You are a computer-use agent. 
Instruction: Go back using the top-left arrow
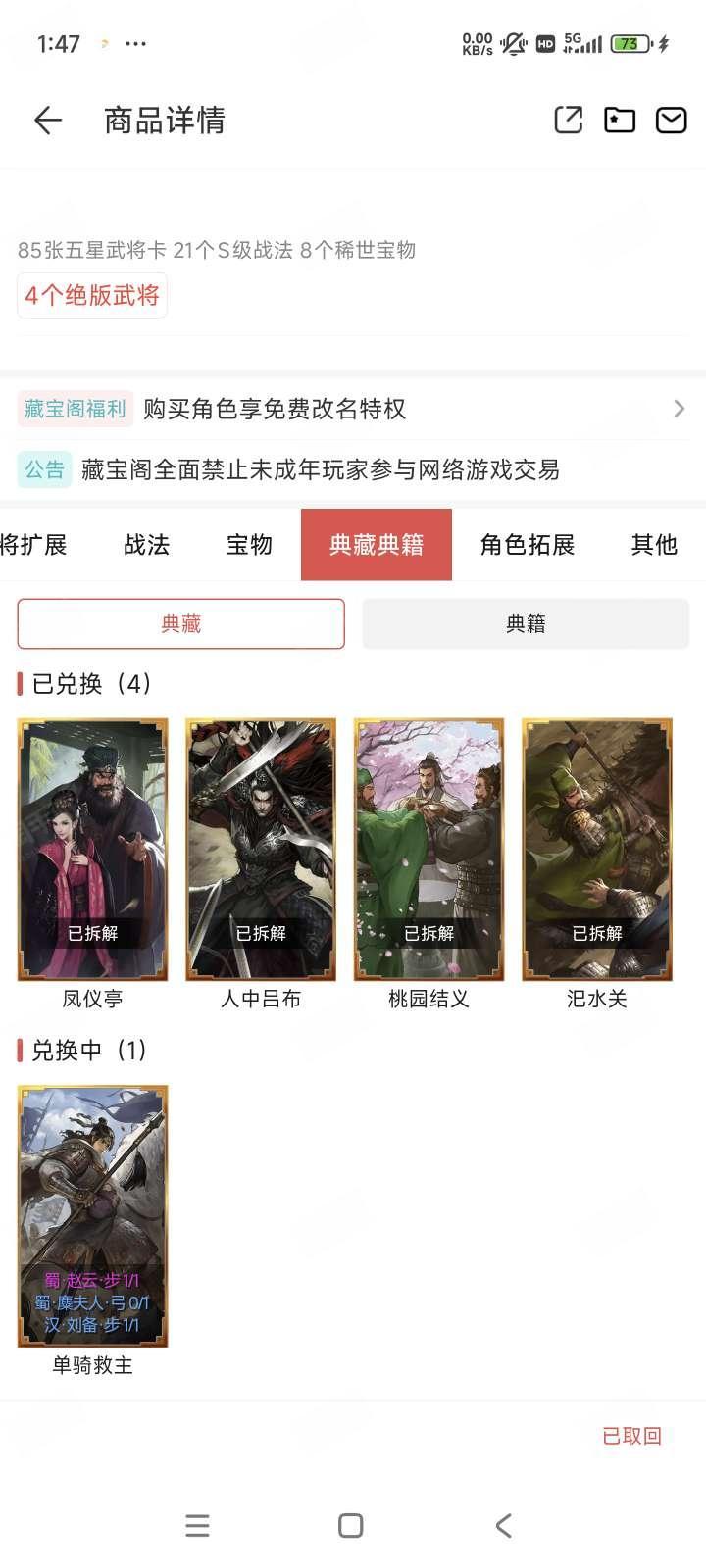pyautogui.click(x=48, y=121)
